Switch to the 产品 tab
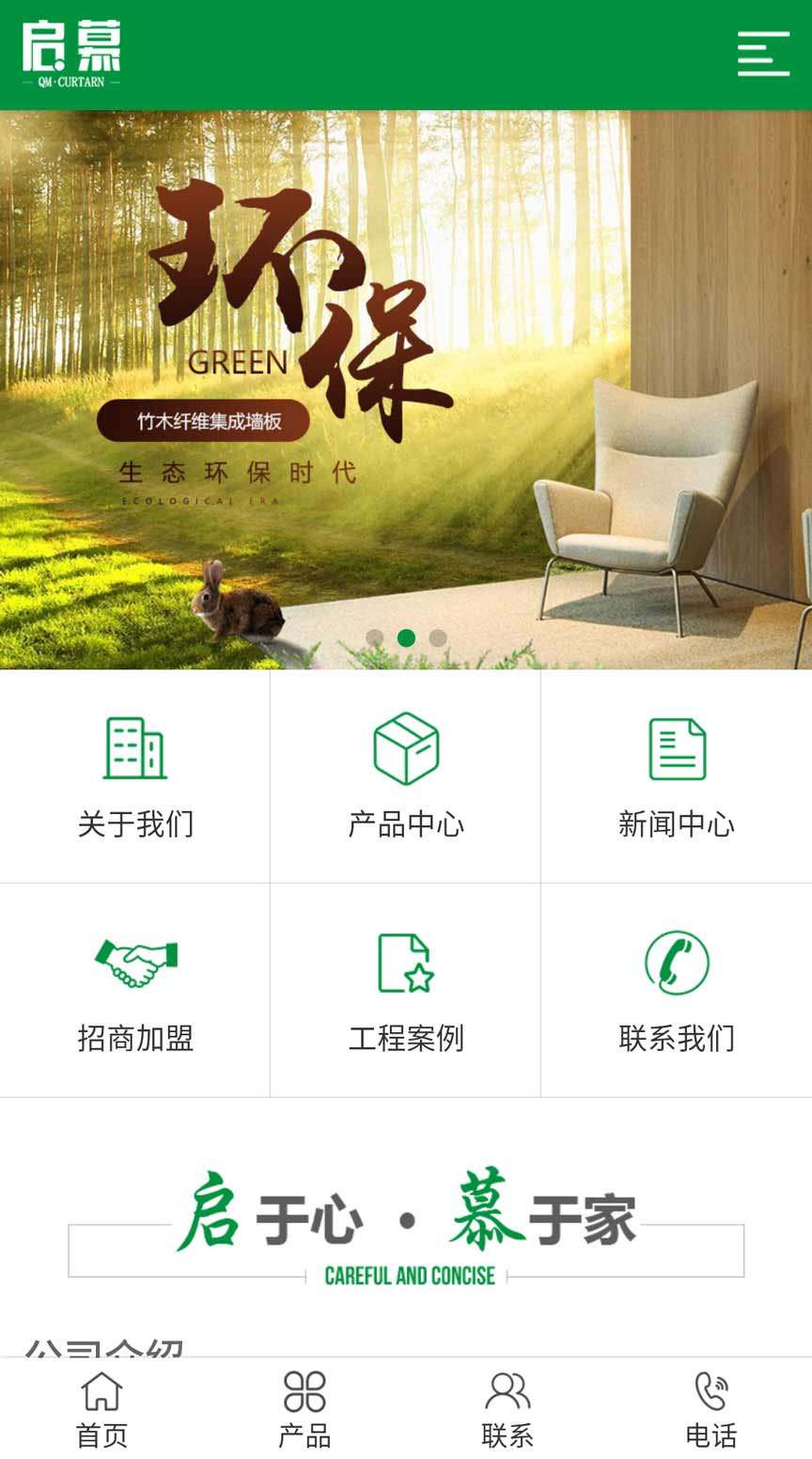The width and height of the screenshot is (812, 1459). pos(304,1408)
